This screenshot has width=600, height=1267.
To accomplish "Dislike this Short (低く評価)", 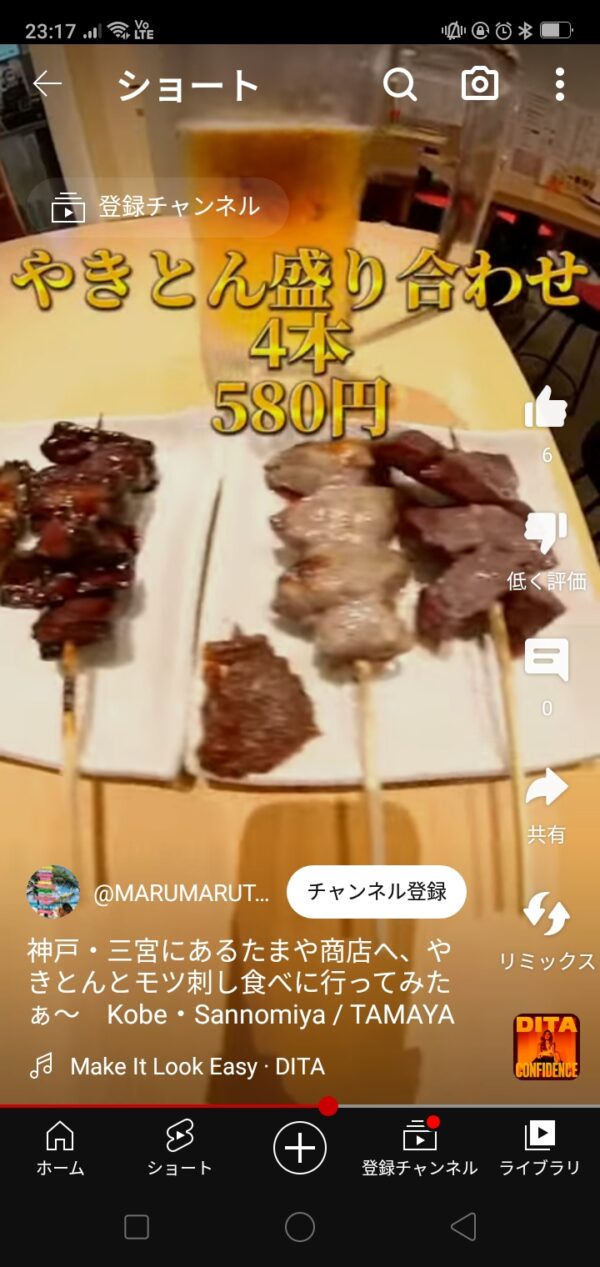I will [x=546, y=536].
